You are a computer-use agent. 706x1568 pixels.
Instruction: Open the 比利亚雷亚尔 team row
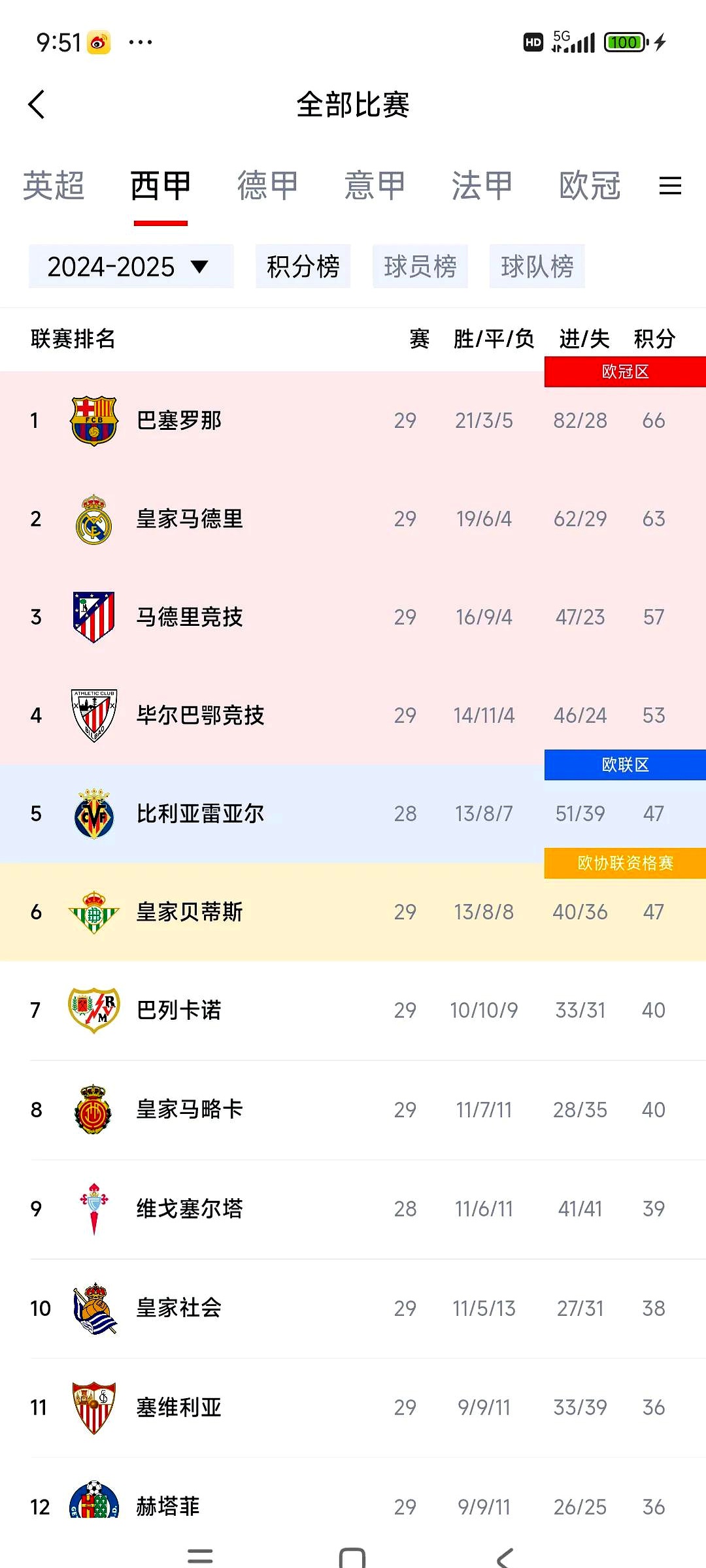click(x=200, y=813)
